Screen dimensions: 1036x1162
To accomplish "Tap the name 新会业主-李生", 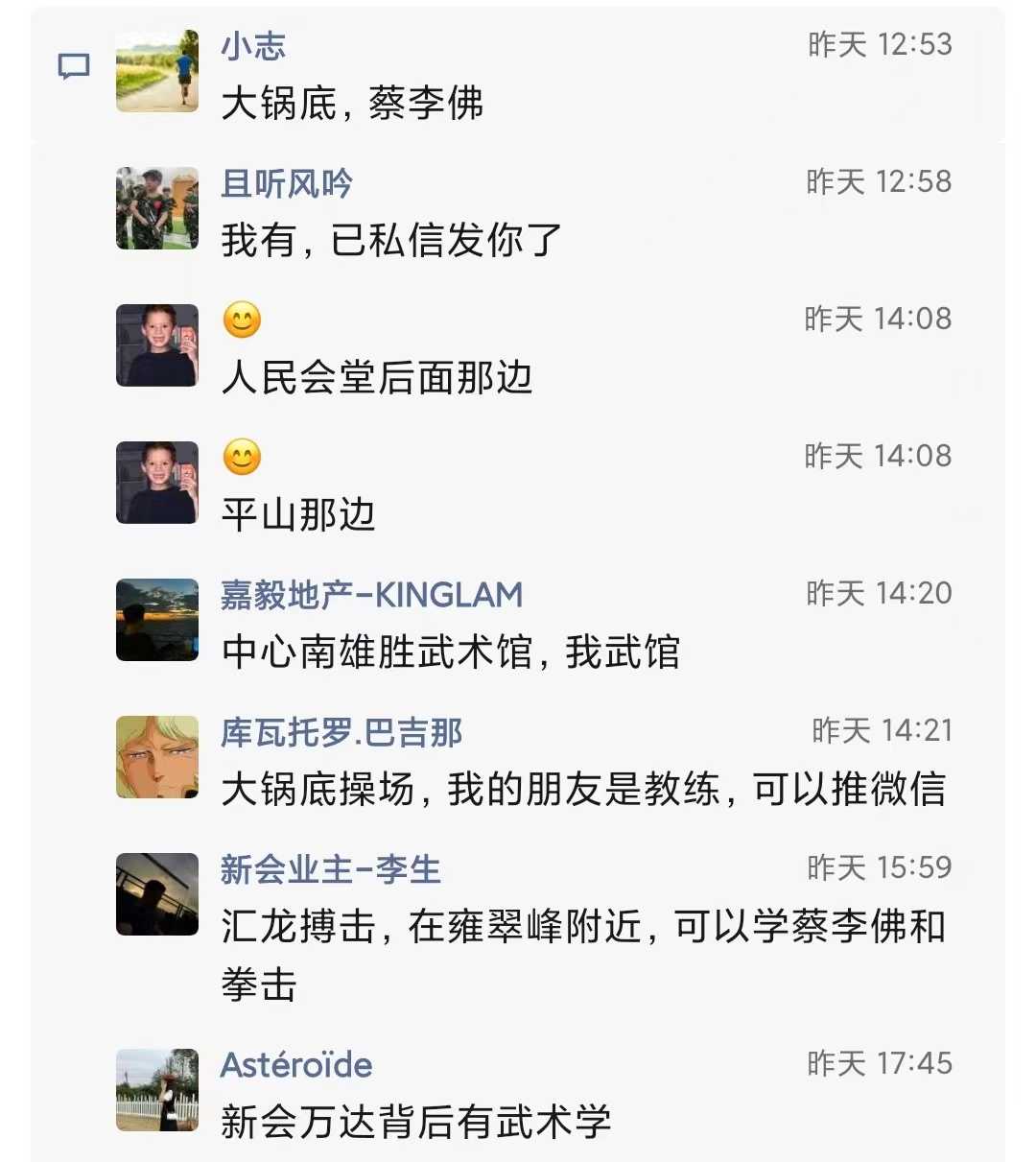I will [x=330, y=869].
